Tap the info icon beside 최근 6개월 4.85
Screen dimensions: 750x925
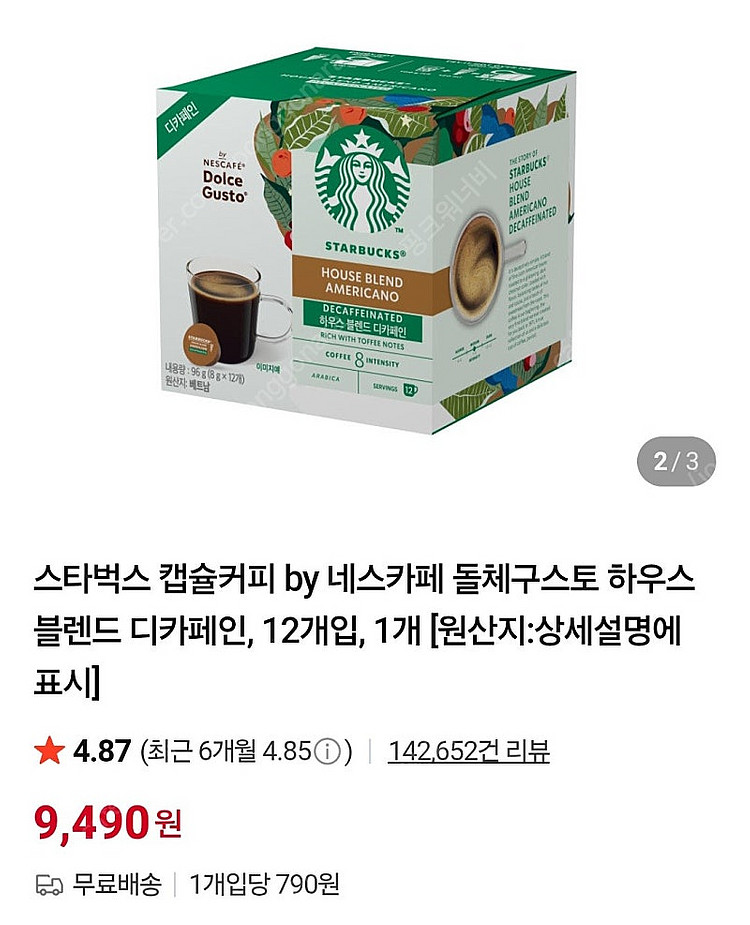[327, 751]
